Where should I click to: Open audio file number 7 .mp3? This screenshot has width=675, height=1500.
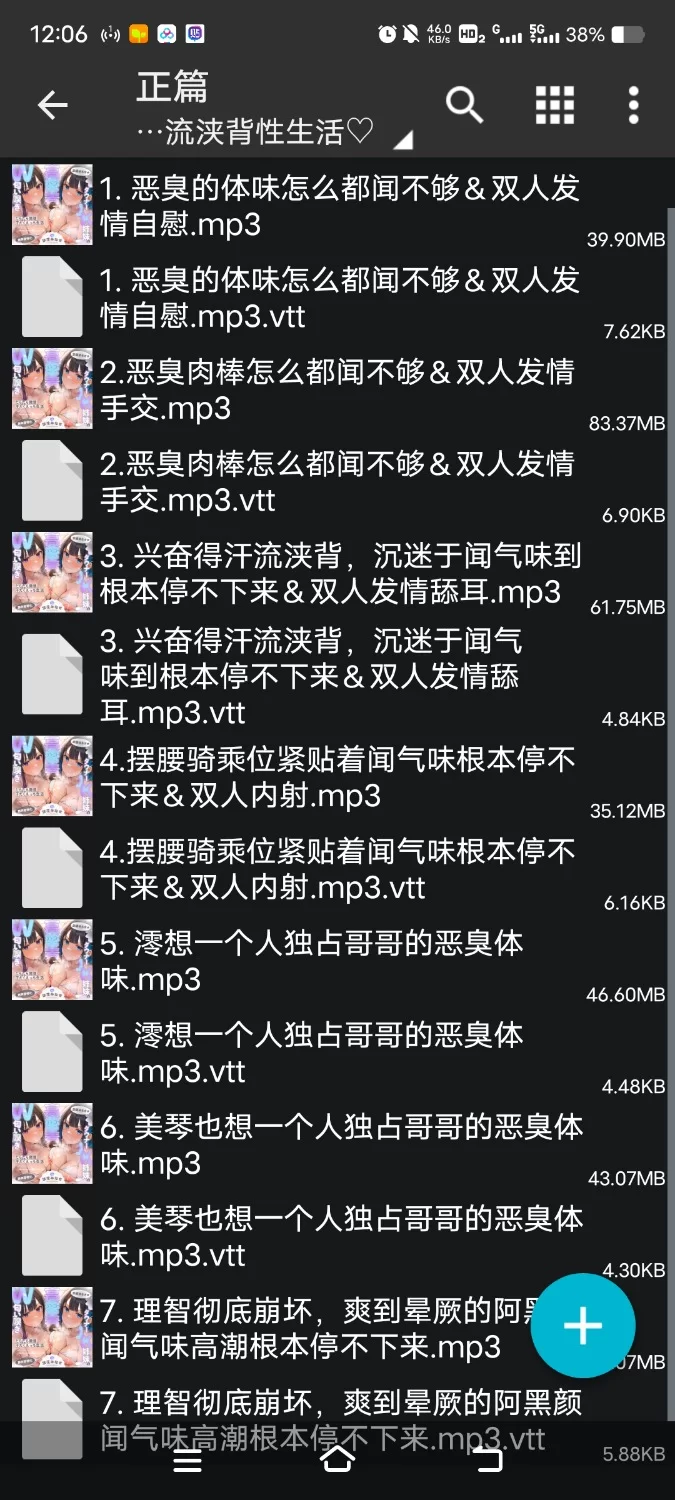300,1330
